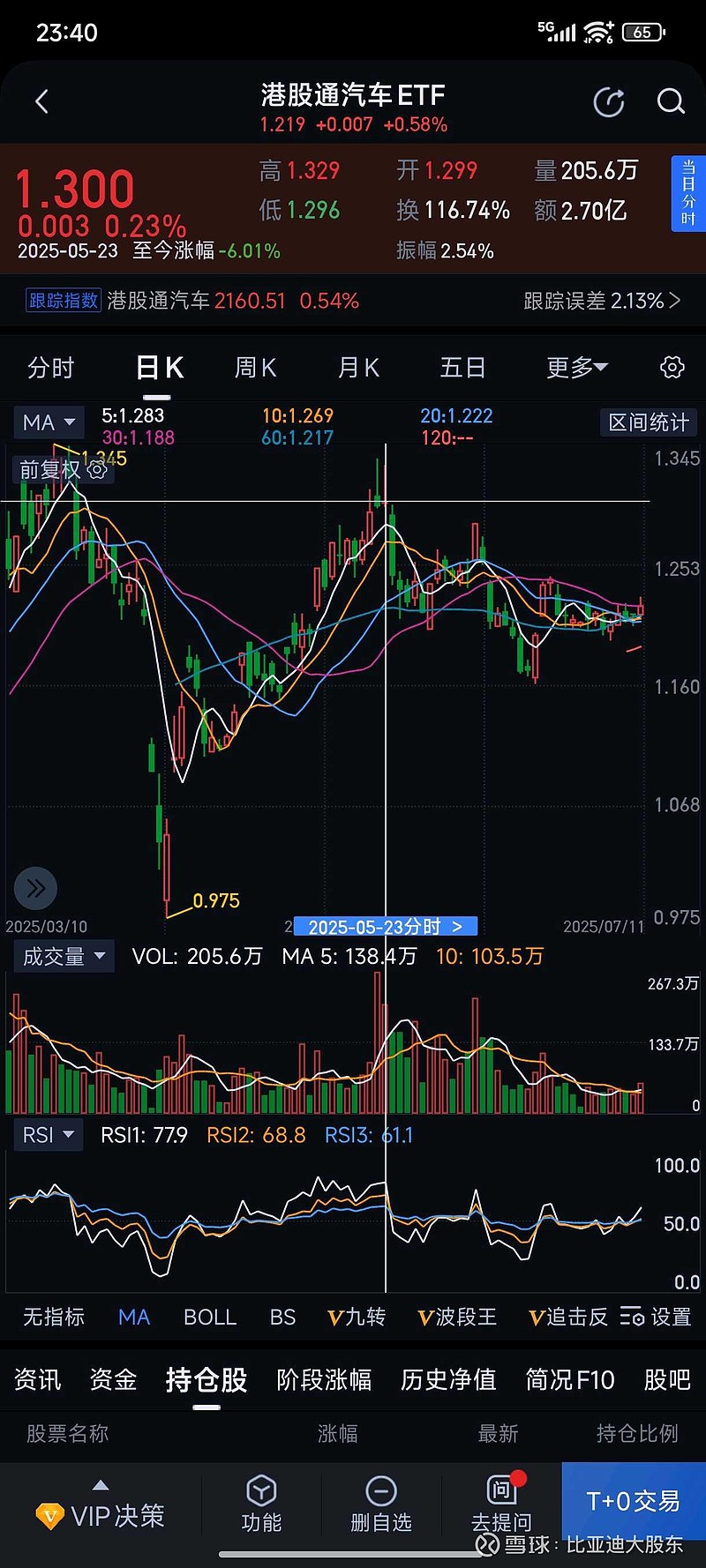Image resolution: width=706 pixels, height=1568 pixels.
Task: Open the 历史净值 tab
Action: (447, 1379)
